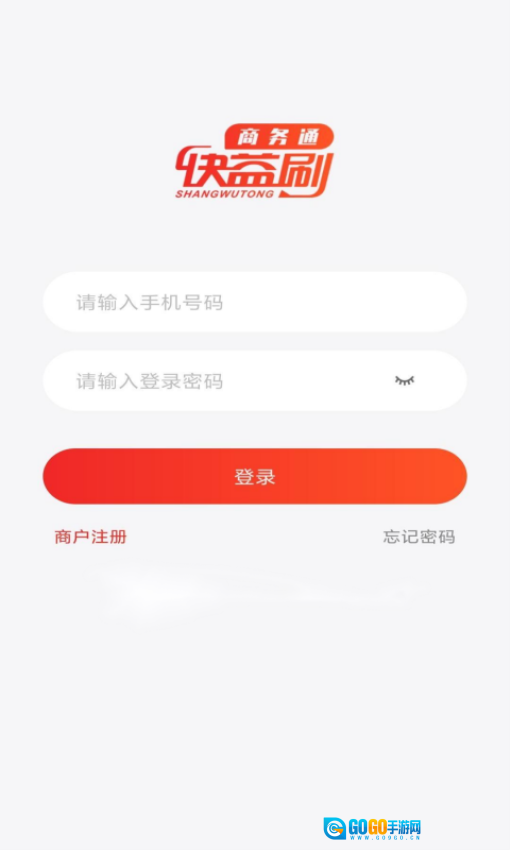Tap the red 登录 login button
Viewport: 510px width, 850px height.
(255, 476)
